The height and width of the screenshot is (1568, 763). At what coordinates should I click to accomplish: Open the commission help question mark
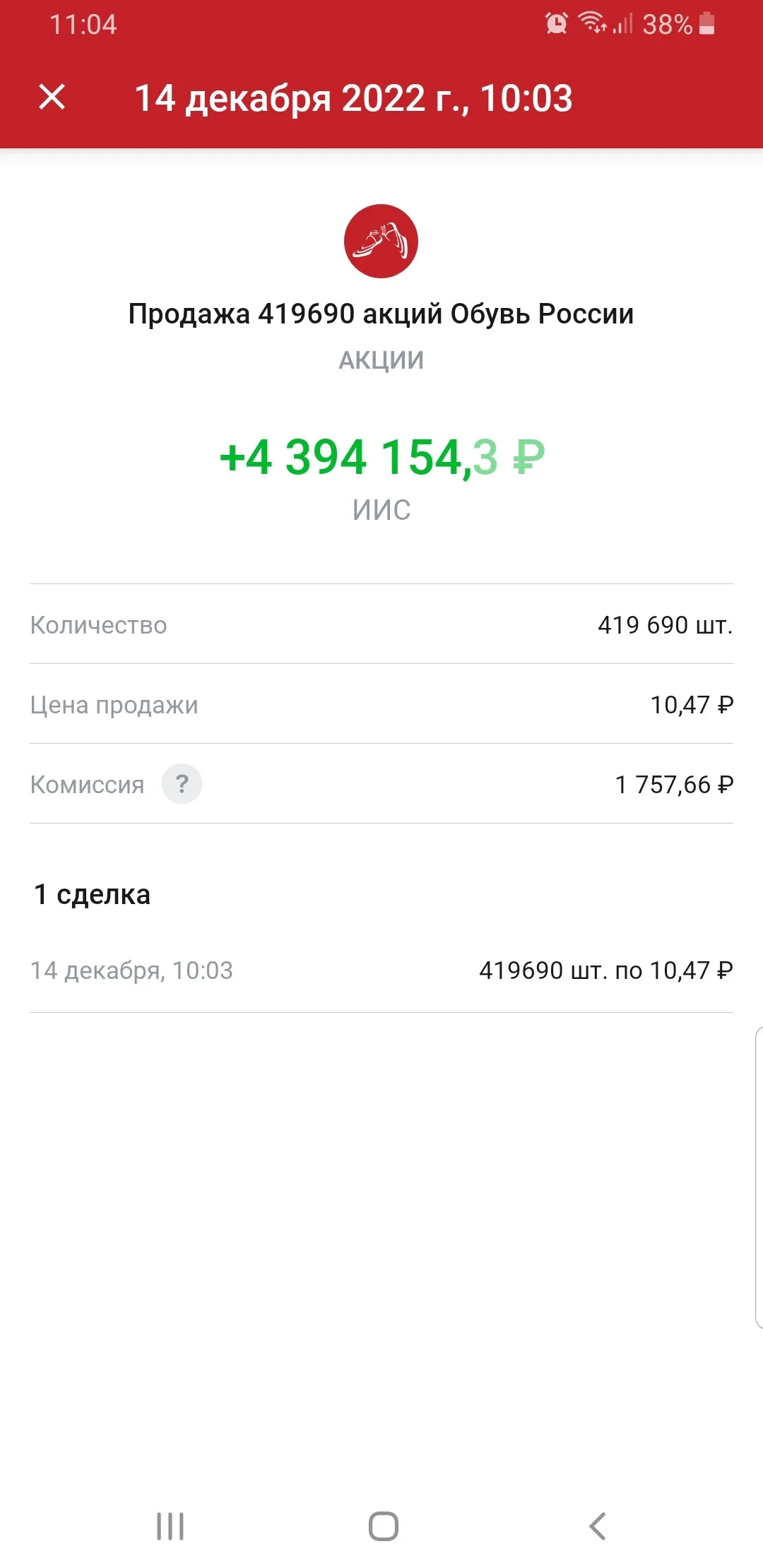[x=182, y=784]
